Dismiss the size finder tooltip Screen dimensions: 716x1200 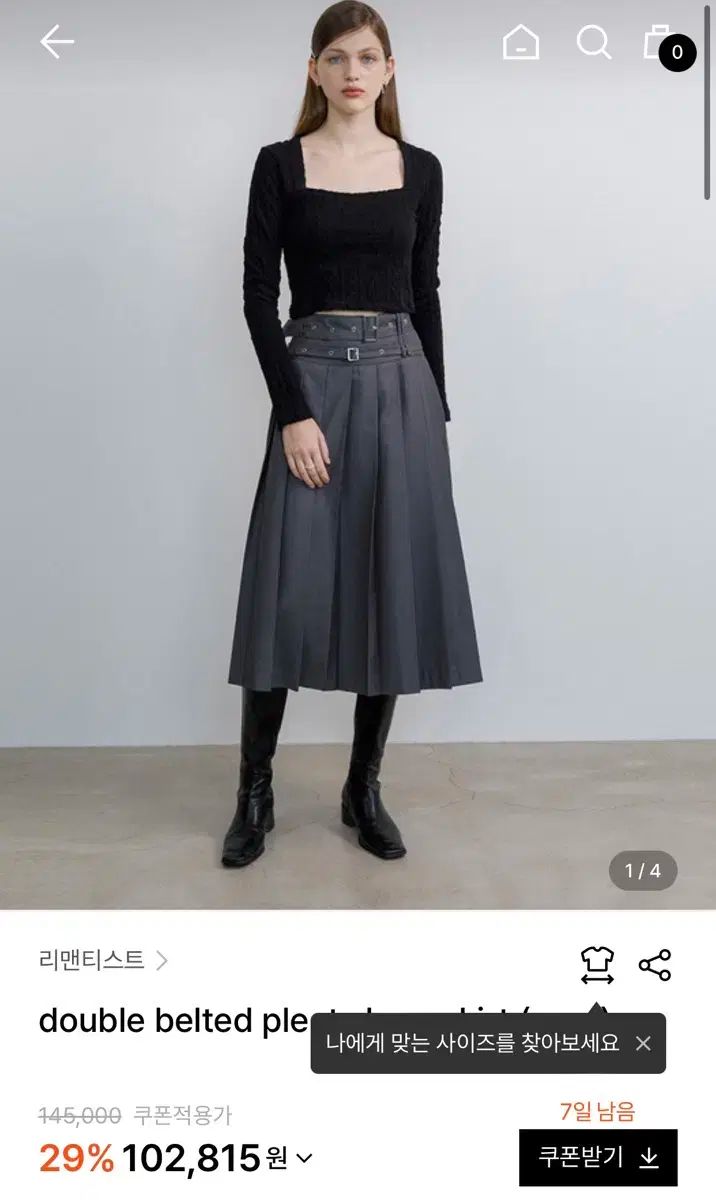click(643, 1044)
